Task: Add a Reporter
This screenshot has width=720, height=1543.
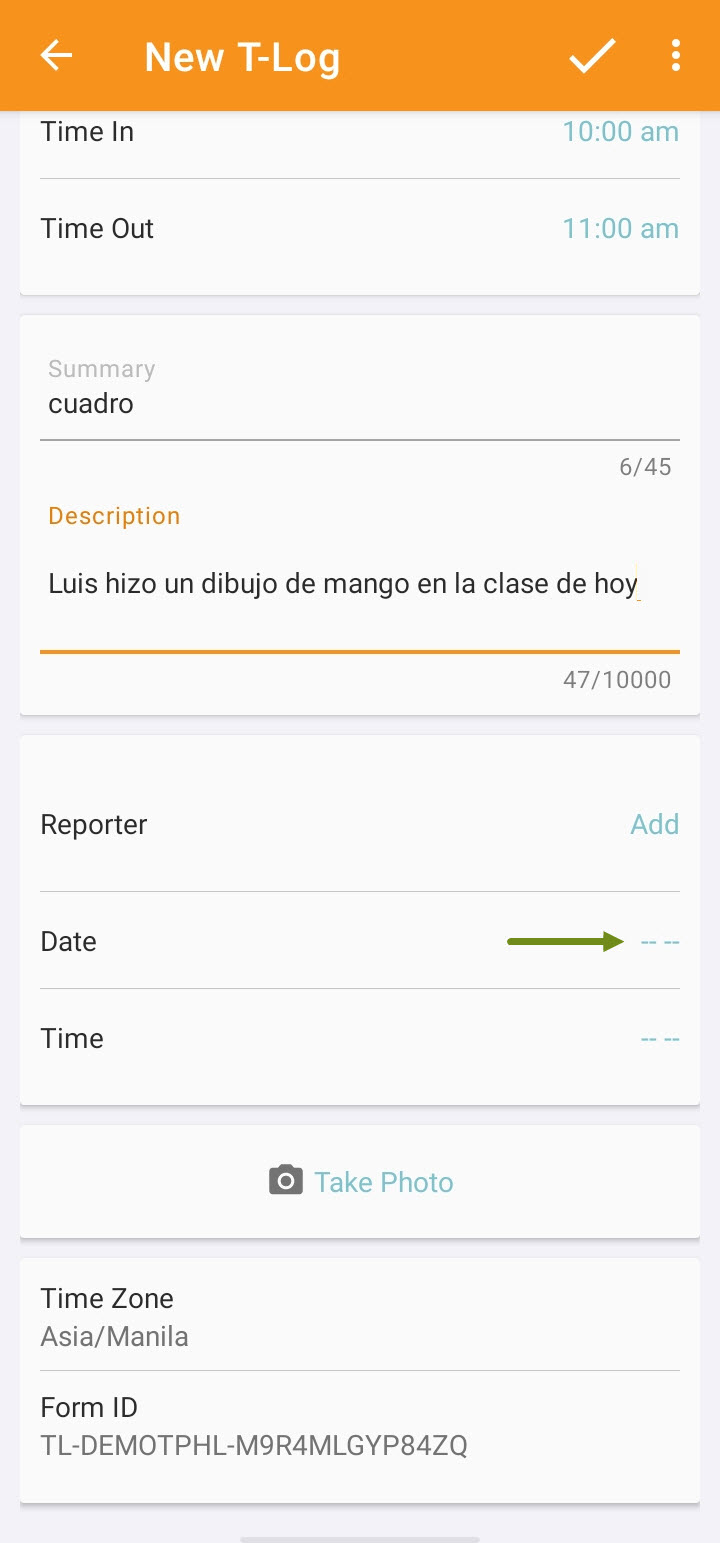Action: pos(655,824)
